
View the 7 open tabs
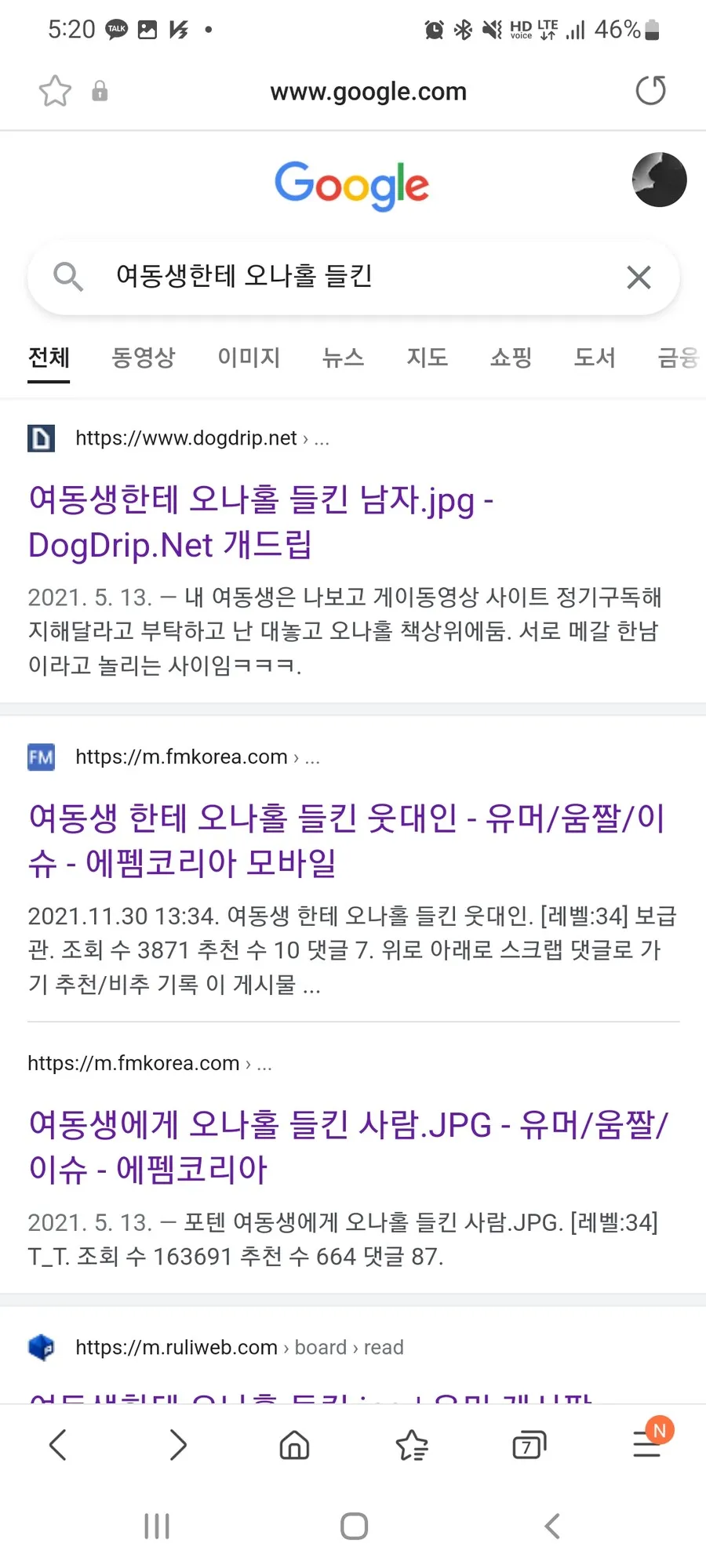coord(529,1444)
